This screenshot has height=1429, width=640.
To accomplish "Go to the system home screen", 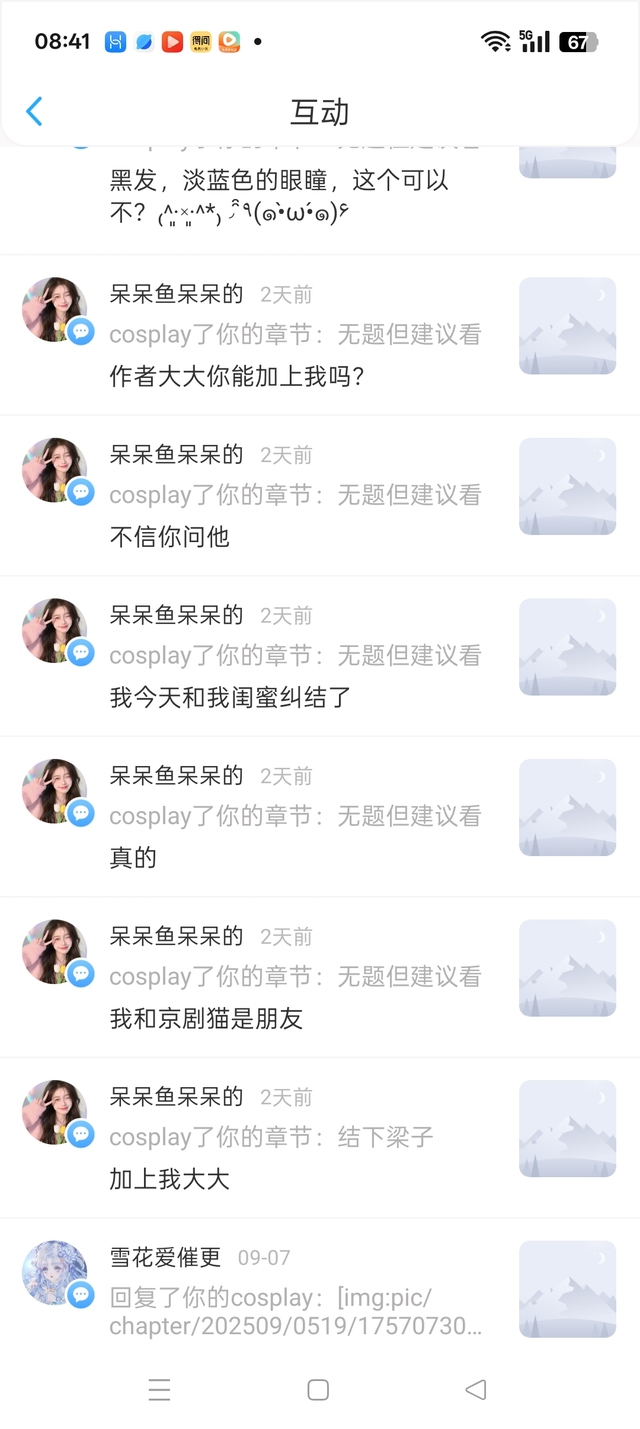I will pos(318,1389).
